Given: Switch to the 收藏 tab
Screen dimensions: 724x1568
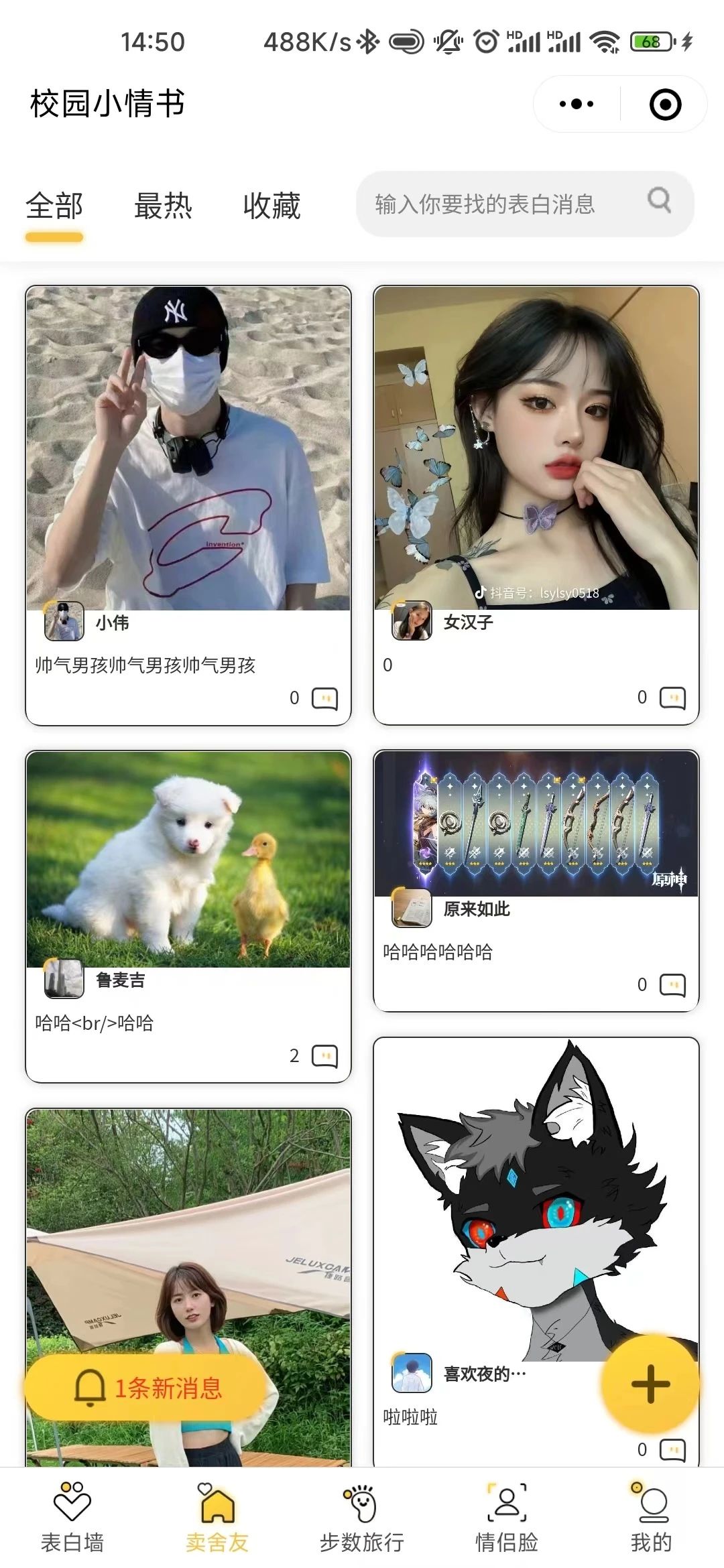Looking at the screenshot, I should (271, 205).
